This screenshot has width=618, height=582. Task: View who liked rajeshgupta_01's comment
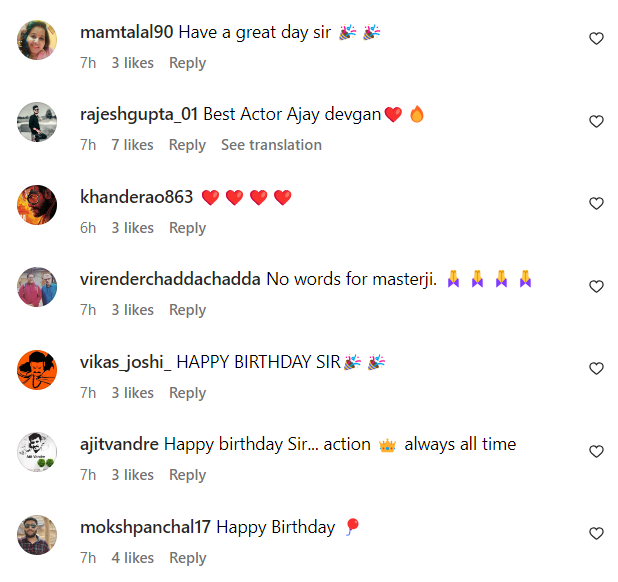pos(132,145)
